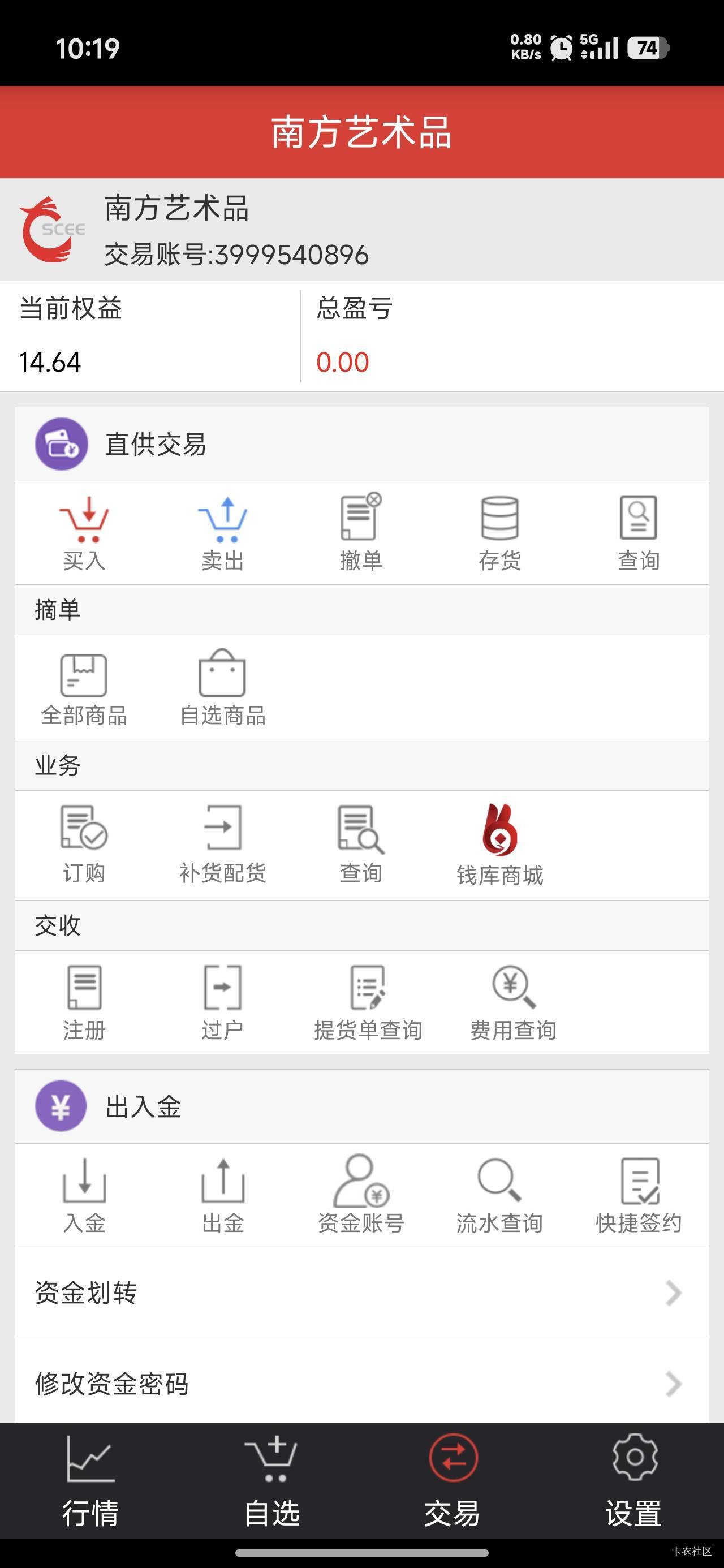
Task: Open 快捷签约
Action: tap(639, 1195)
